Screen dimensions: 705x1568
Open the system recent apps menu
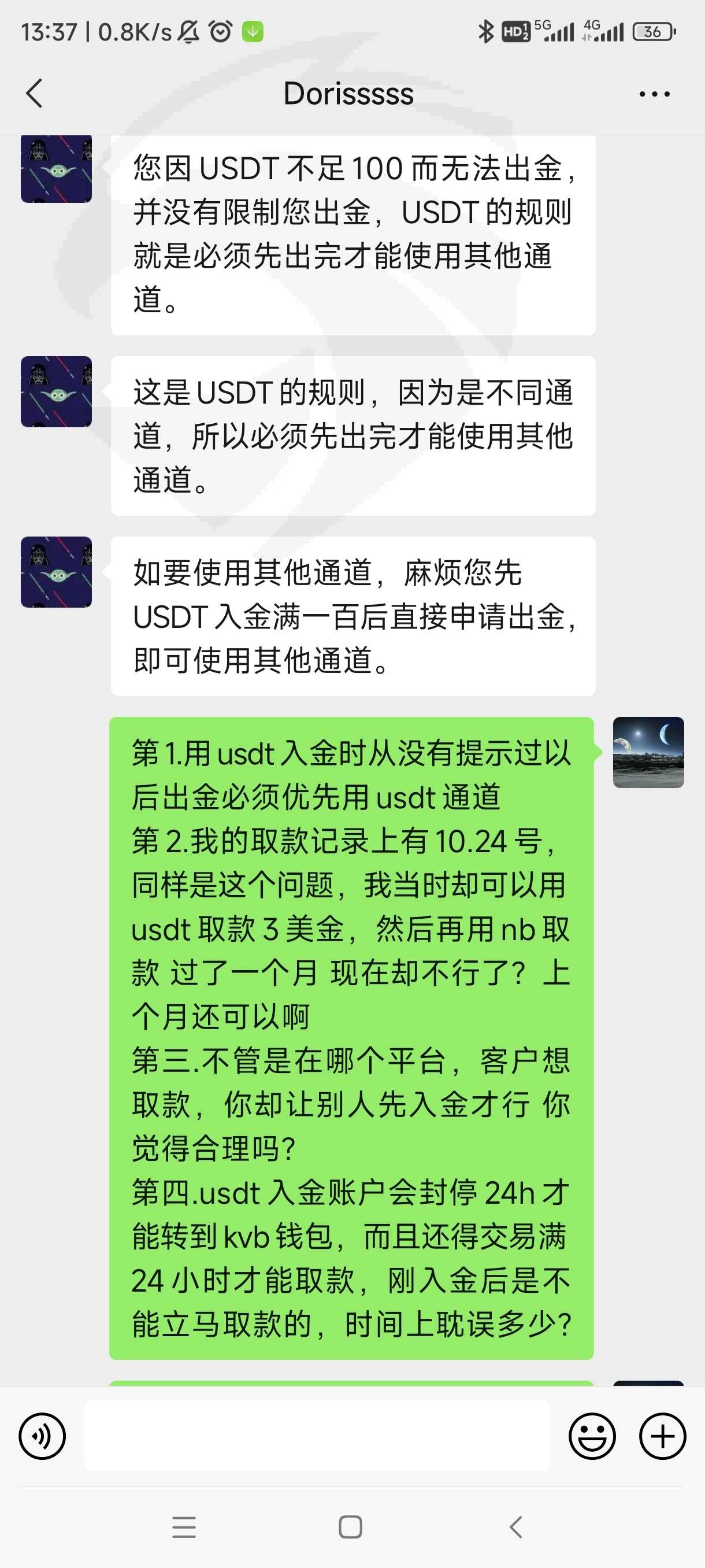coord(184,1527)
